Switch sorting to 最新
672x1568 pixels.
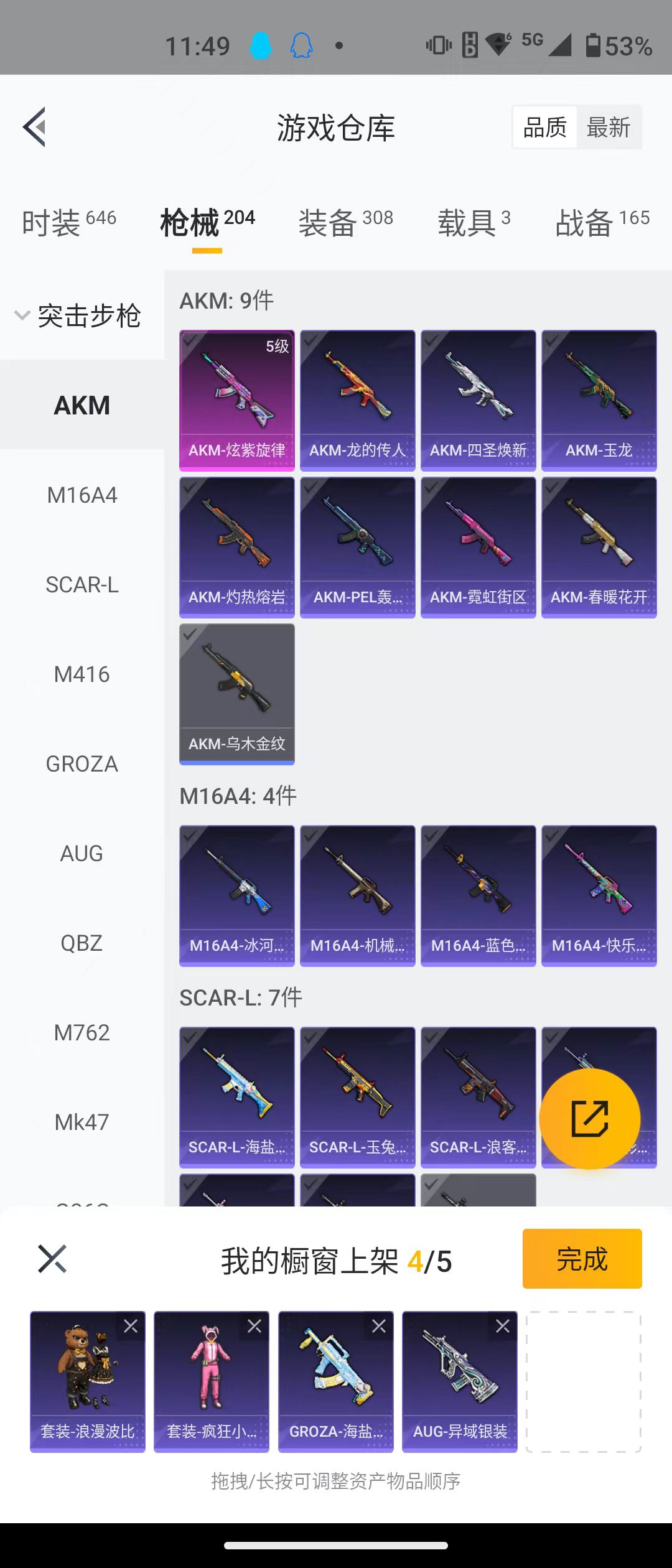click(609, 128)
